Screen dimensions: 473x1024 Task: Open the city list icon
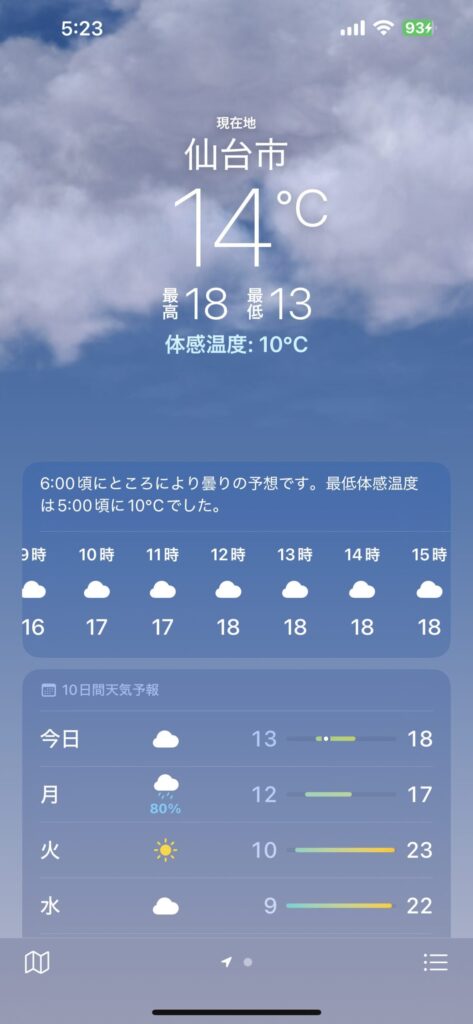[435, 962]
